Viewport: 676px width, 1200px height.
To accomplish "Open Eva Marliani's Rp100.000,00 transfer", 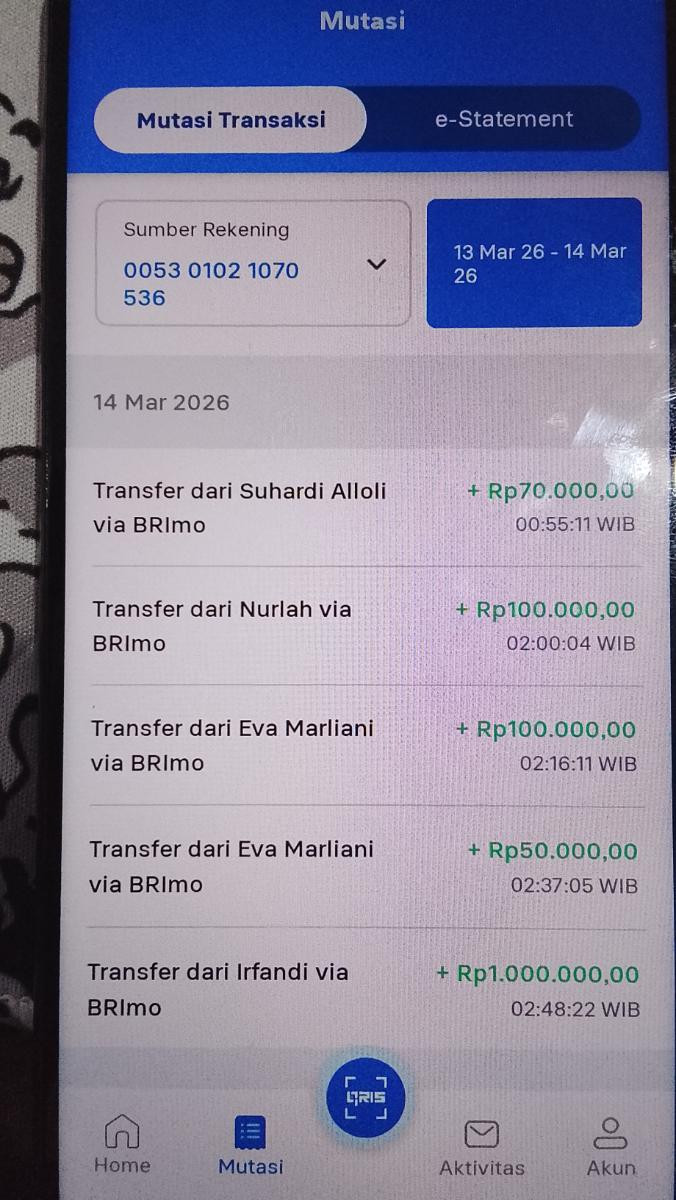I will pyautogui.click(x=365, y=746).
